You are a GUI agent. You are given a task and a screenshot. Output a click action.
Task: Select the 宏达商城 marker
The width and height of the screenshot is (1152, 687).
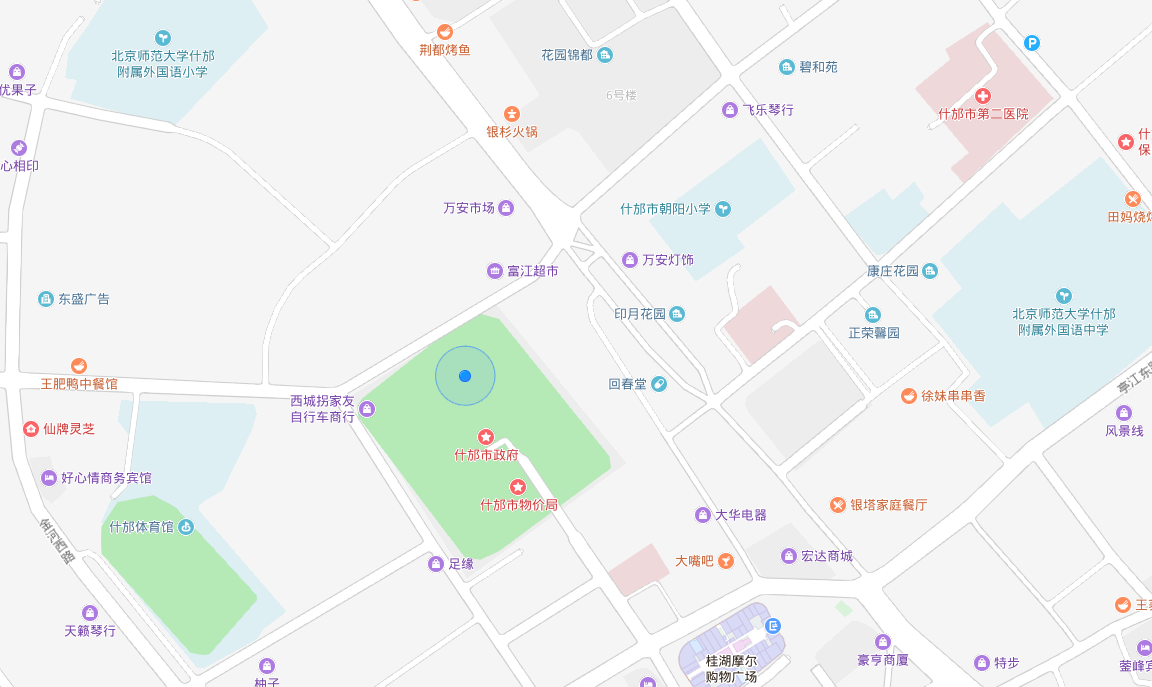(x=788, y=556)
